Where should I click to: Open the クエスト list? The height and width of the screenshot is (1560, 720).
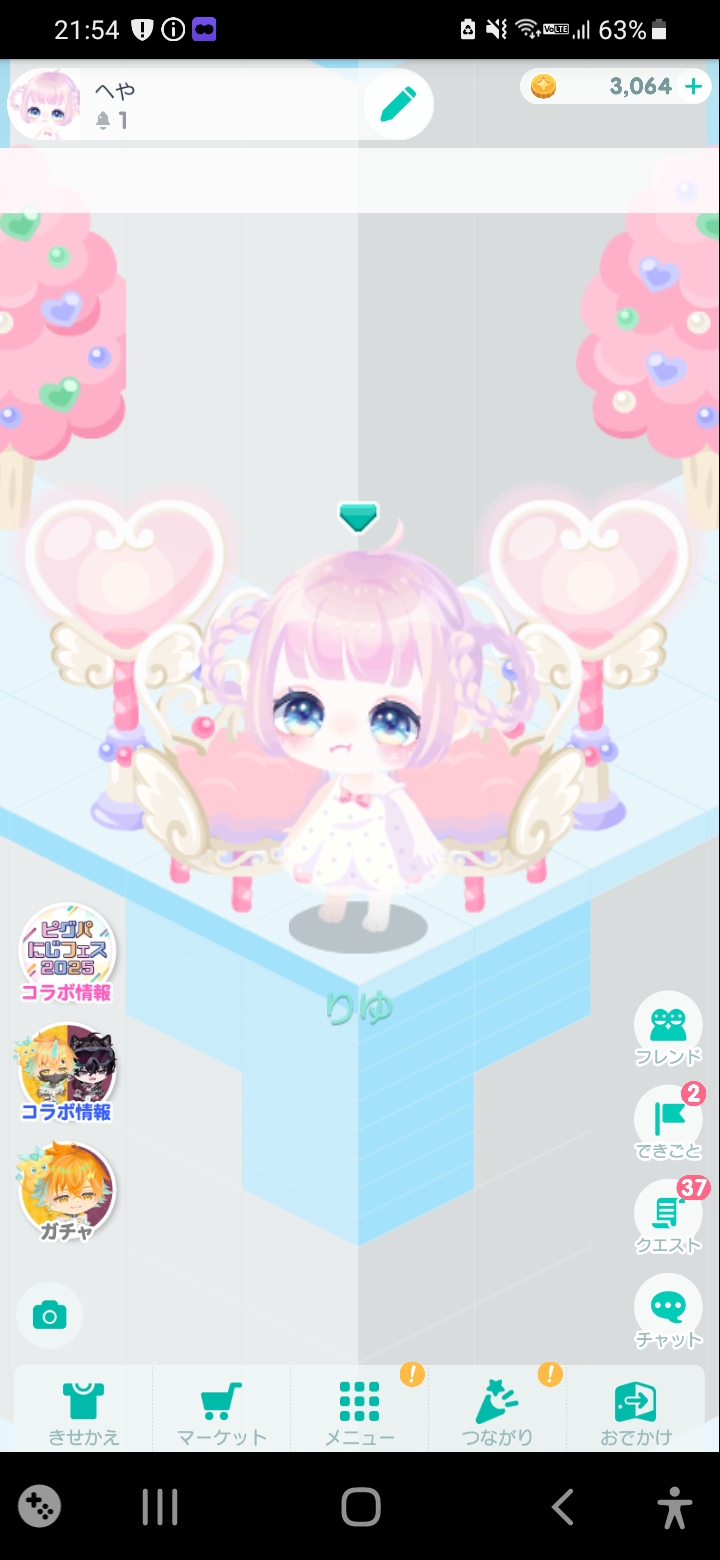coord(667,1218)
